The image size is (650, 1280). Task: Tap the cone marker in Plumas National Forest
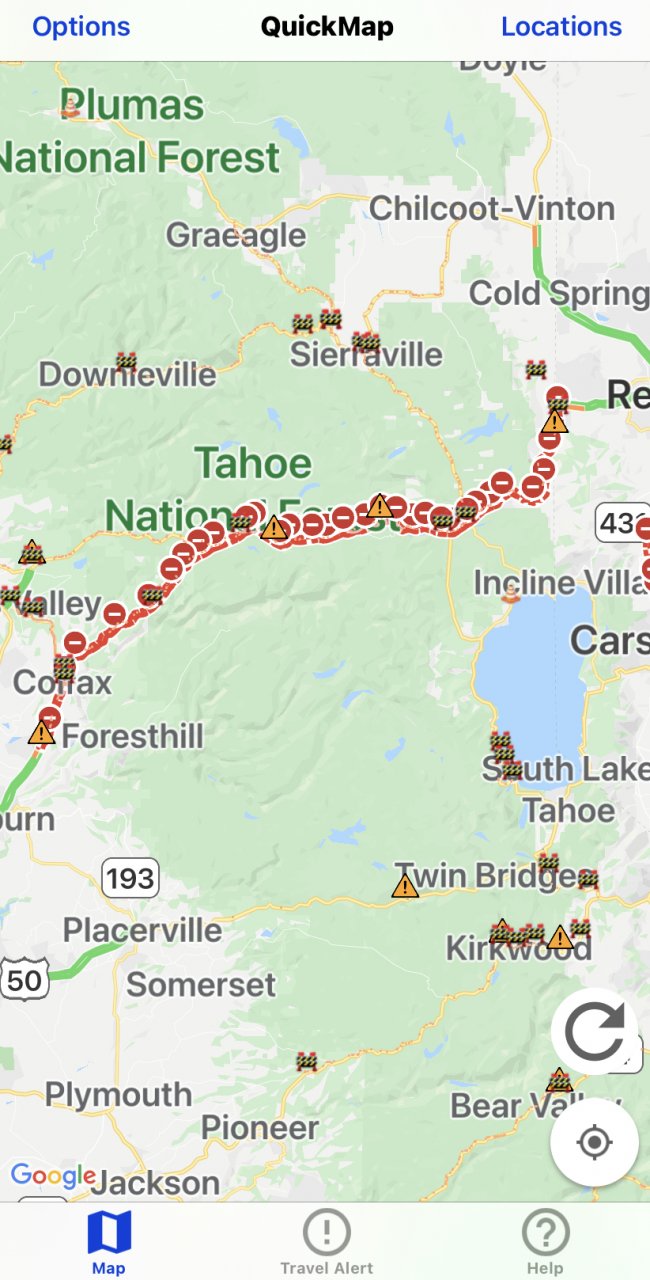click(x=70, y=109)
